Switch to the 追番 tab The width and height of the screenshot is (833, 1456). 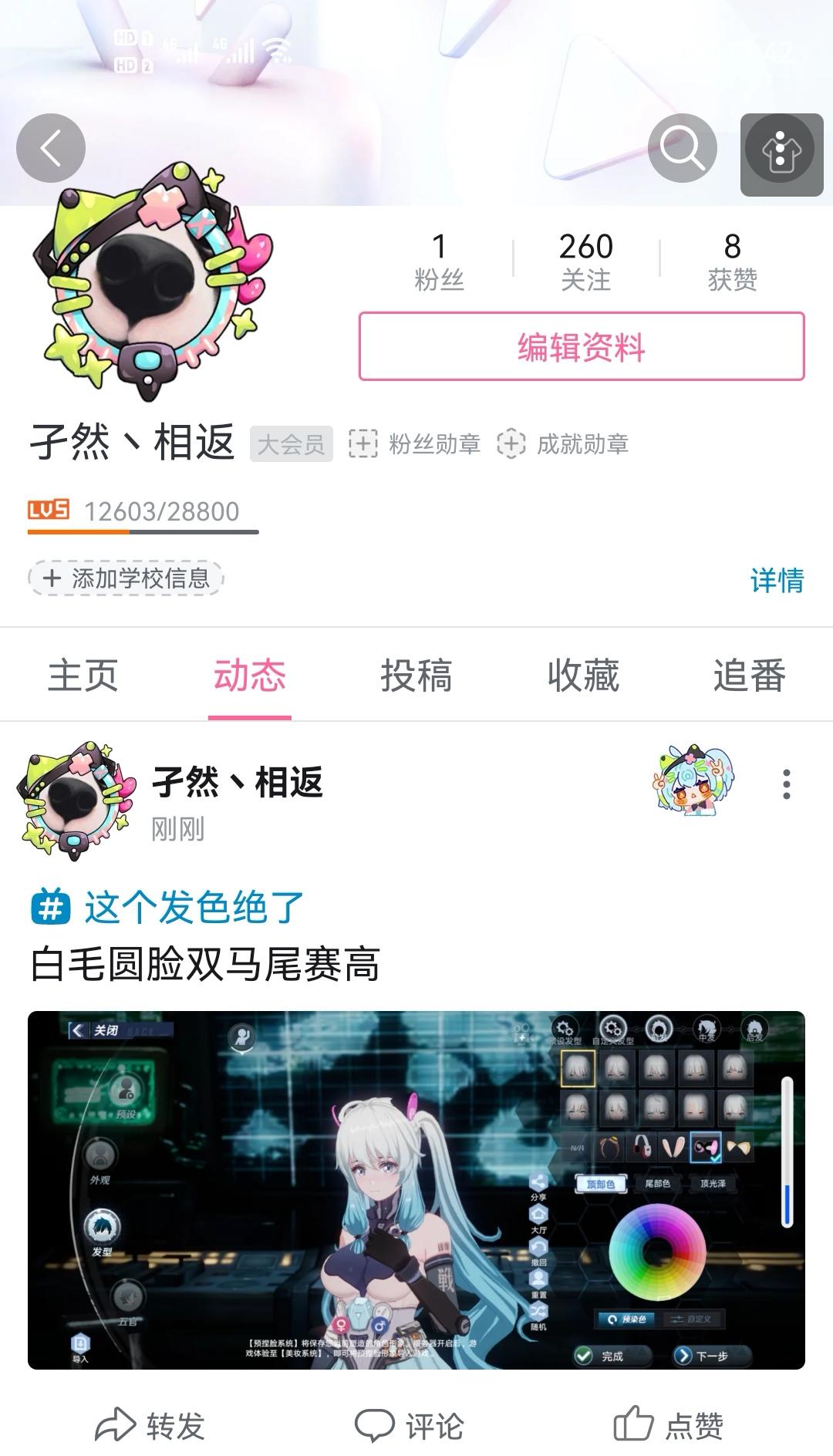click(x=750, y=676)
